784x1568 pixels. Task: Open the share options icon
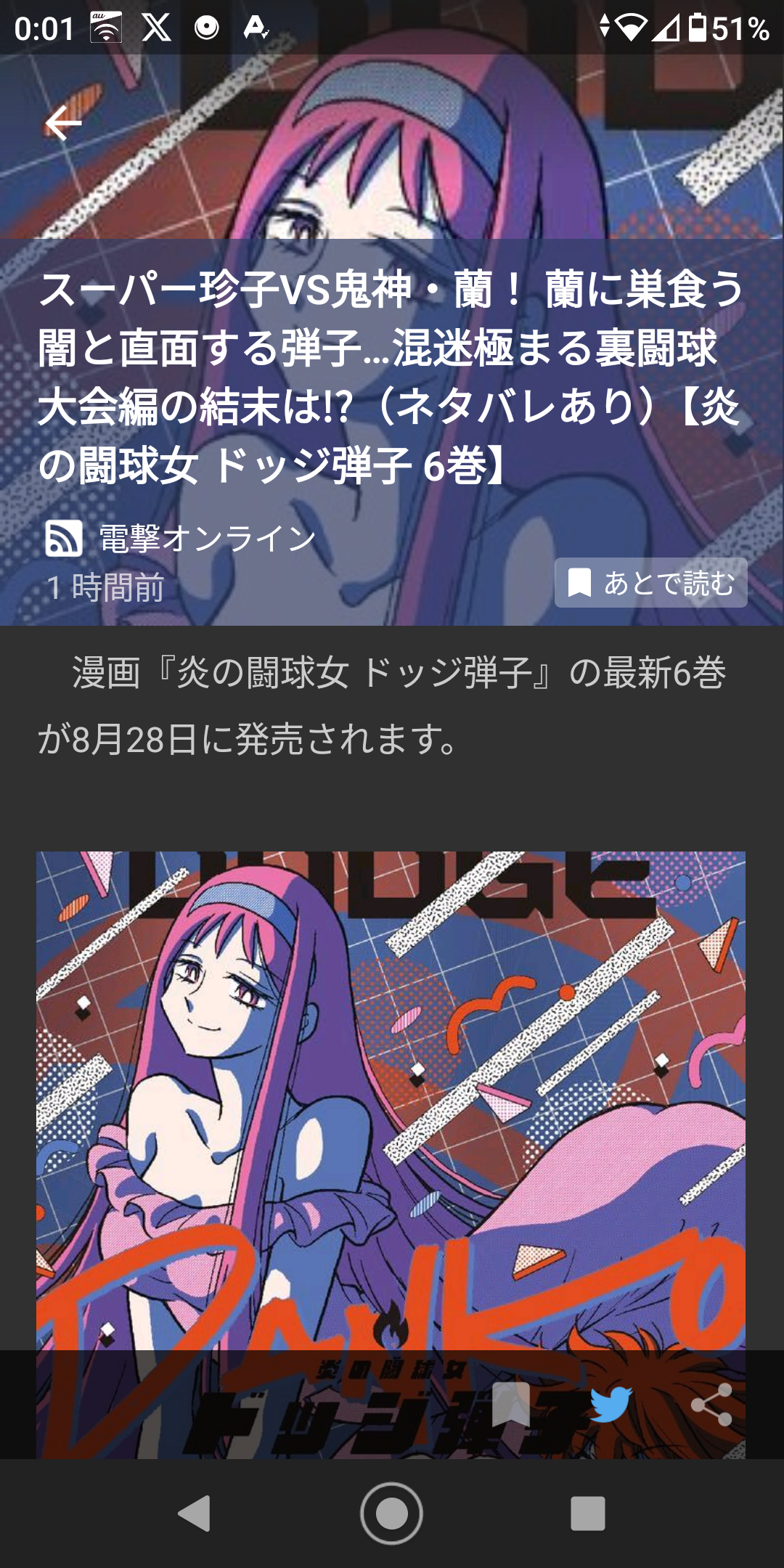[x=711, y=1405]
